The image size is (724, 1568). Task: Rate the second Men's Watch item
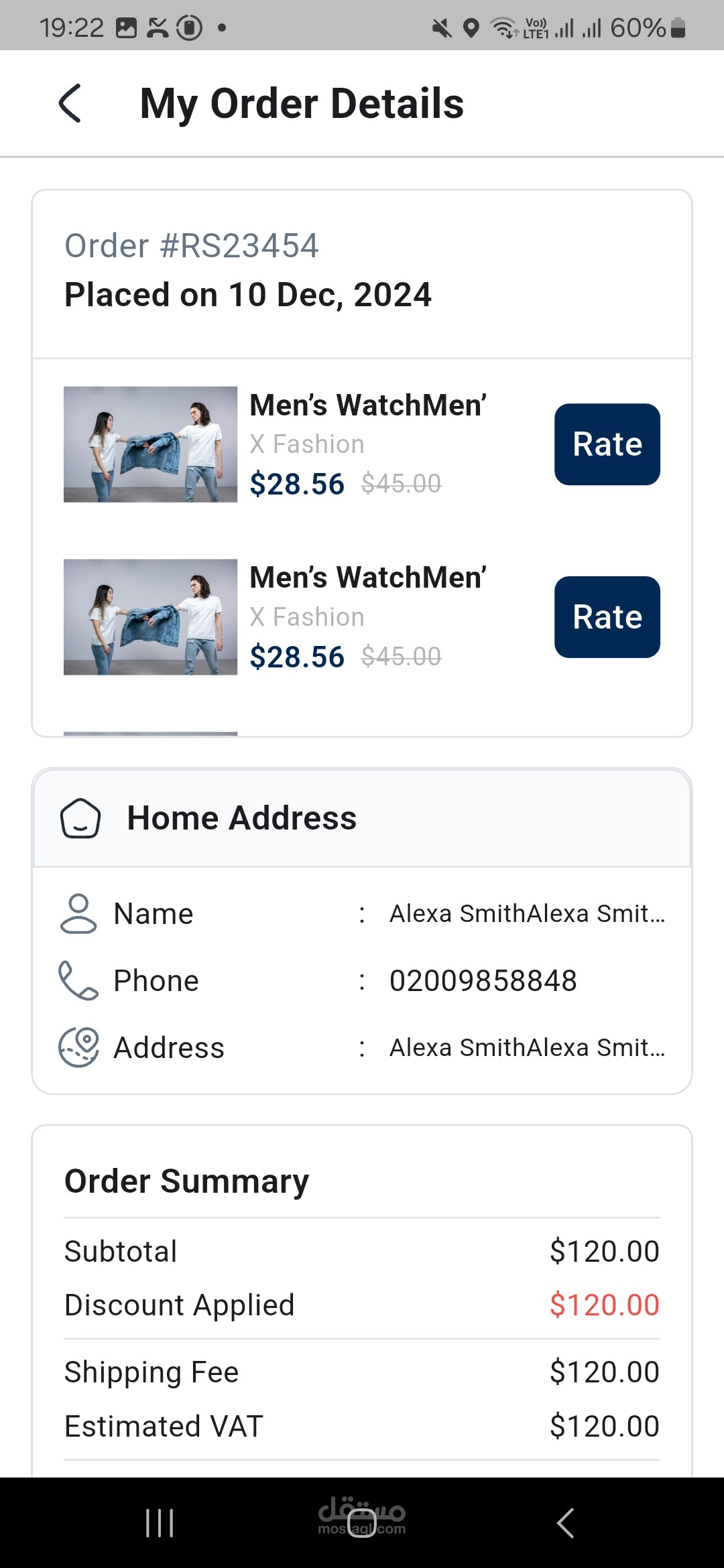(607, 617)
